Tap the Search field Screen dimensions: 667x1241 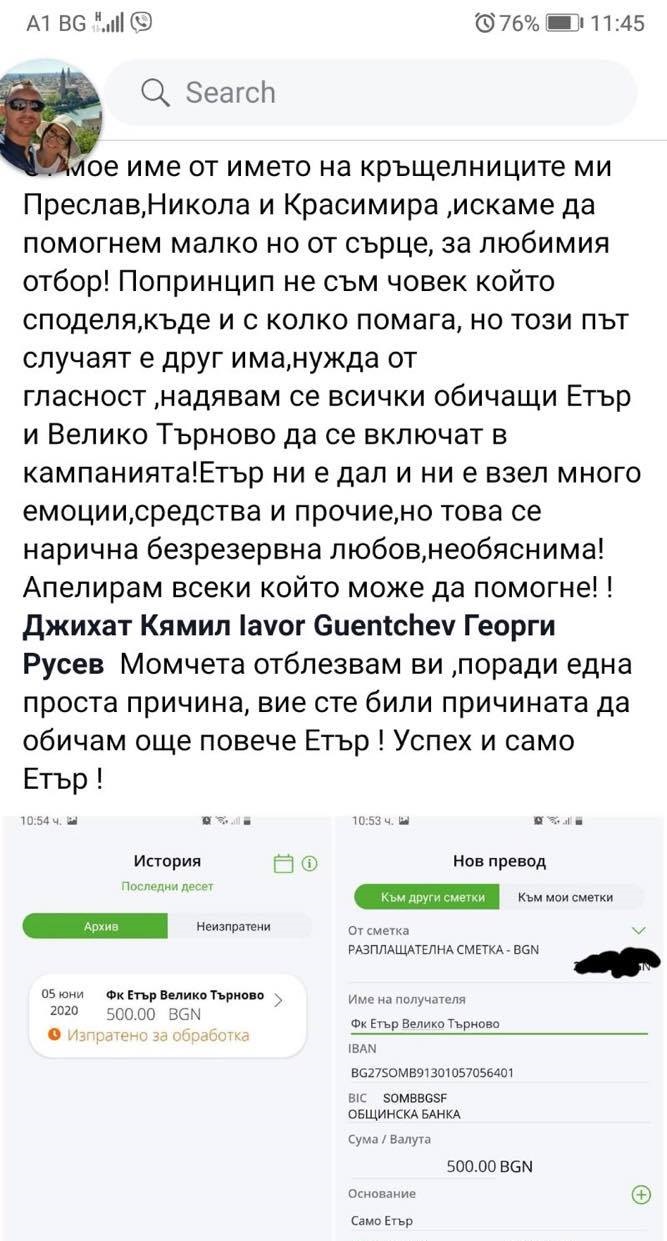(370, 93)
